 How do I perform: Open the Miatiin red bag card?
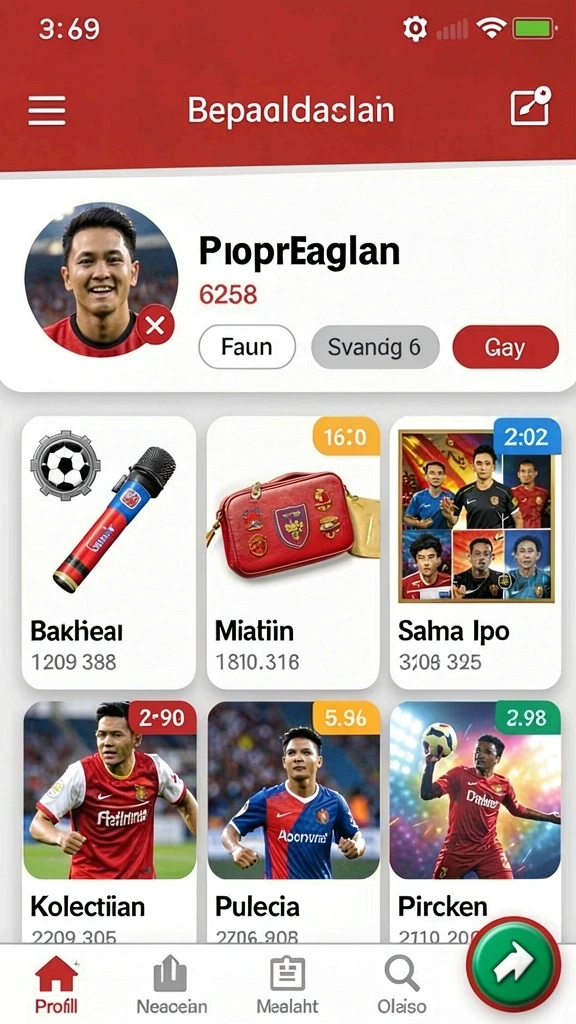point(293,552)
